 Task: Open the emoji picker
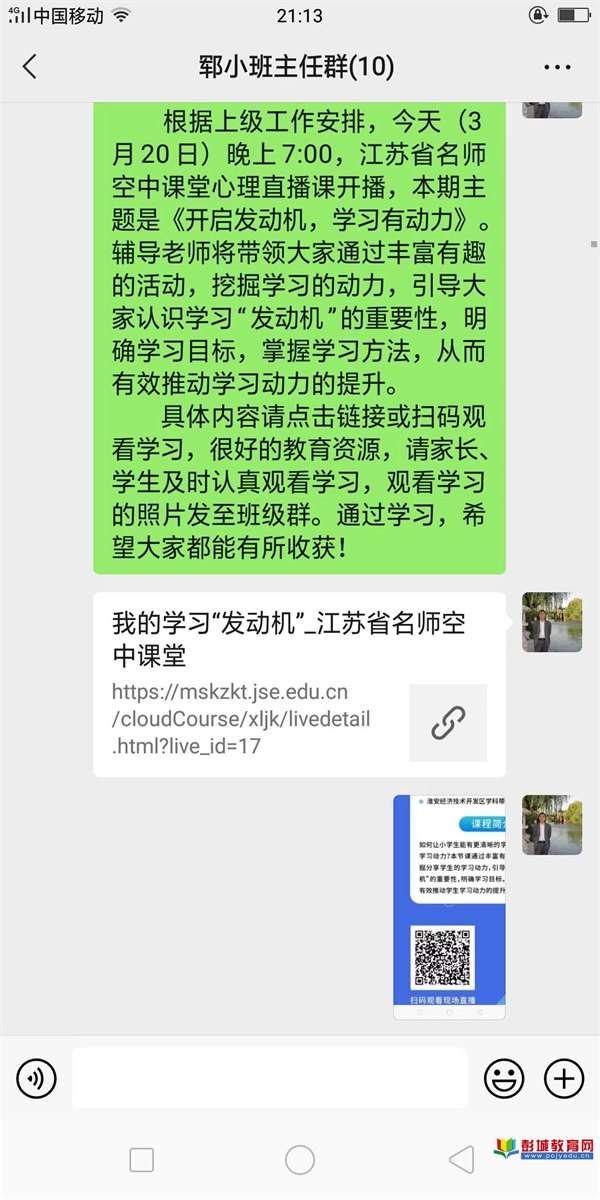[x=504, y=1078]
